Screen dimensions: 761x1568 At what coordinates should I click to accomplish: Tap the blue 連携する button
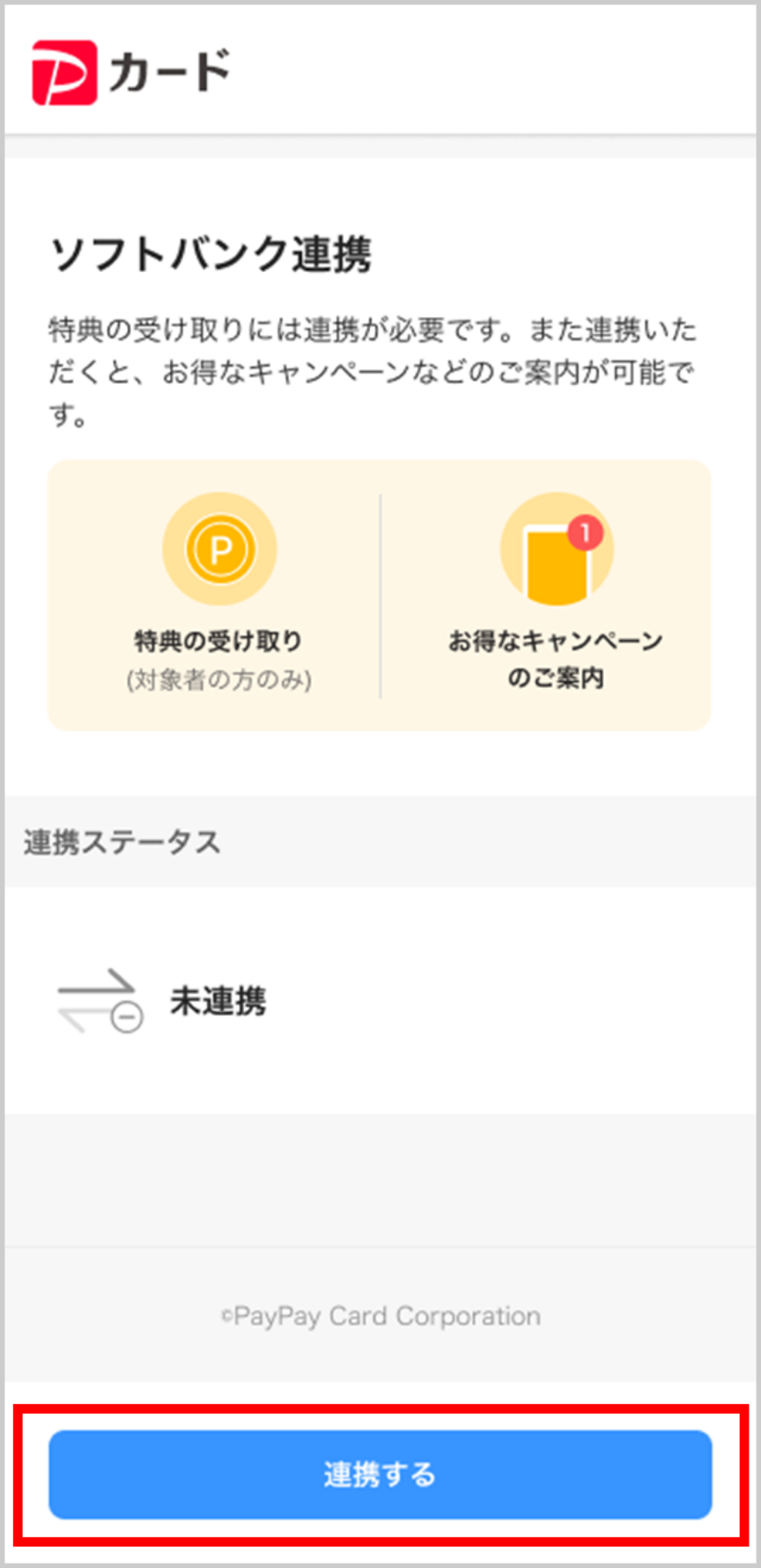(380, 1474)
